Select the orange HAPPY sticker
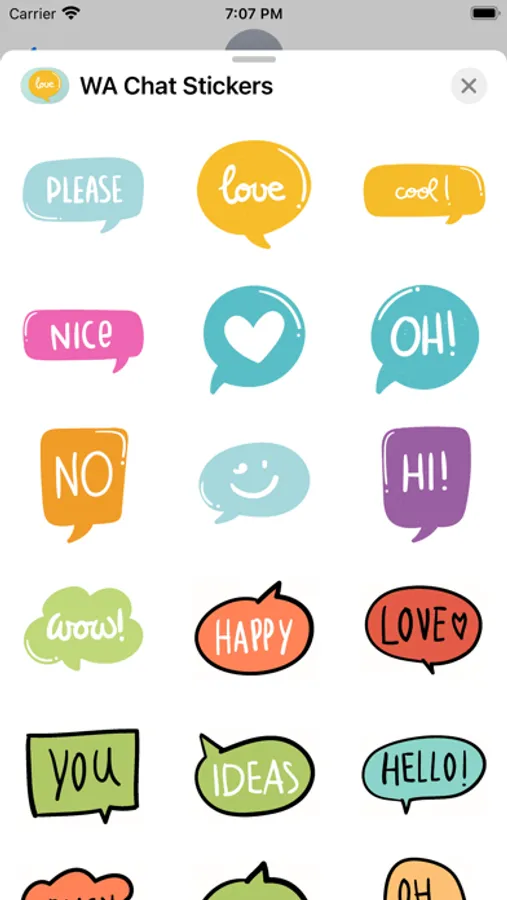The height and width of the screenshot is (900, 507). click(254, 630)
